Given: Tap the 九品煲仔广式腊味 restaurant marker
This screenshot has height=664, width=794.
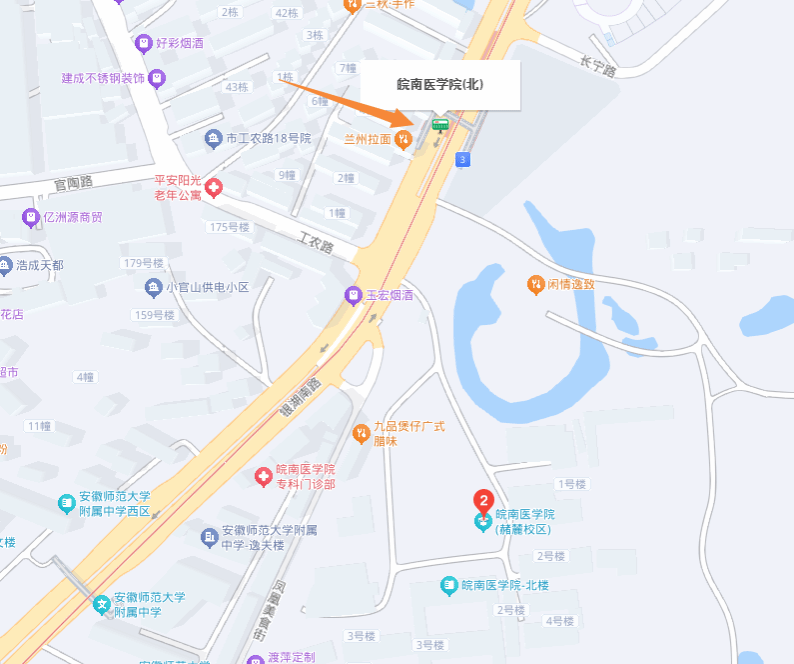Looking at the screenshot, I should (x=362, y=433).
